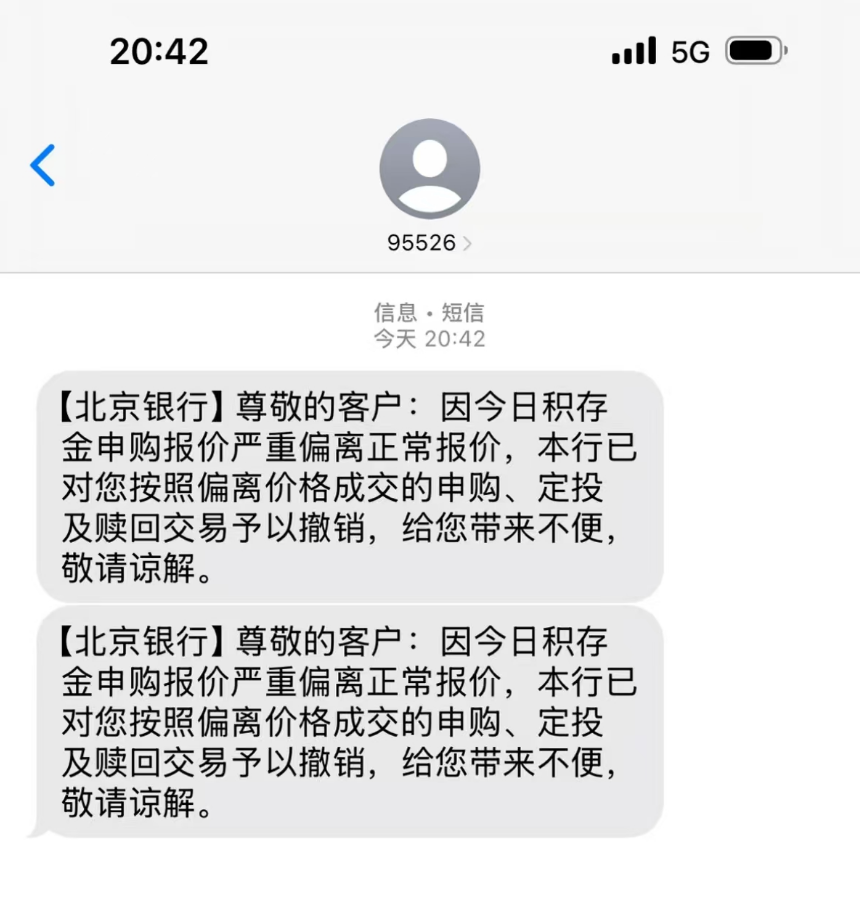The width and height of the screenshot is (860, 901).
Task: Tap the status bar at screen top
Action: click(x=430, y=50)
